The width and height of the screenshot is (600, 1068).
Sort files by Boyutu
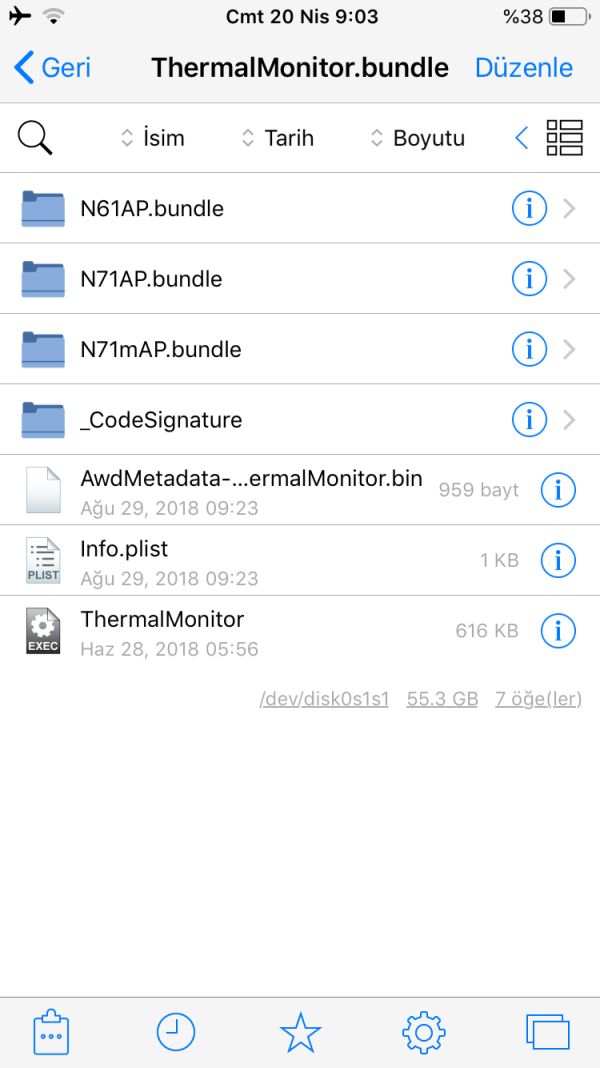tap(418, 138)
